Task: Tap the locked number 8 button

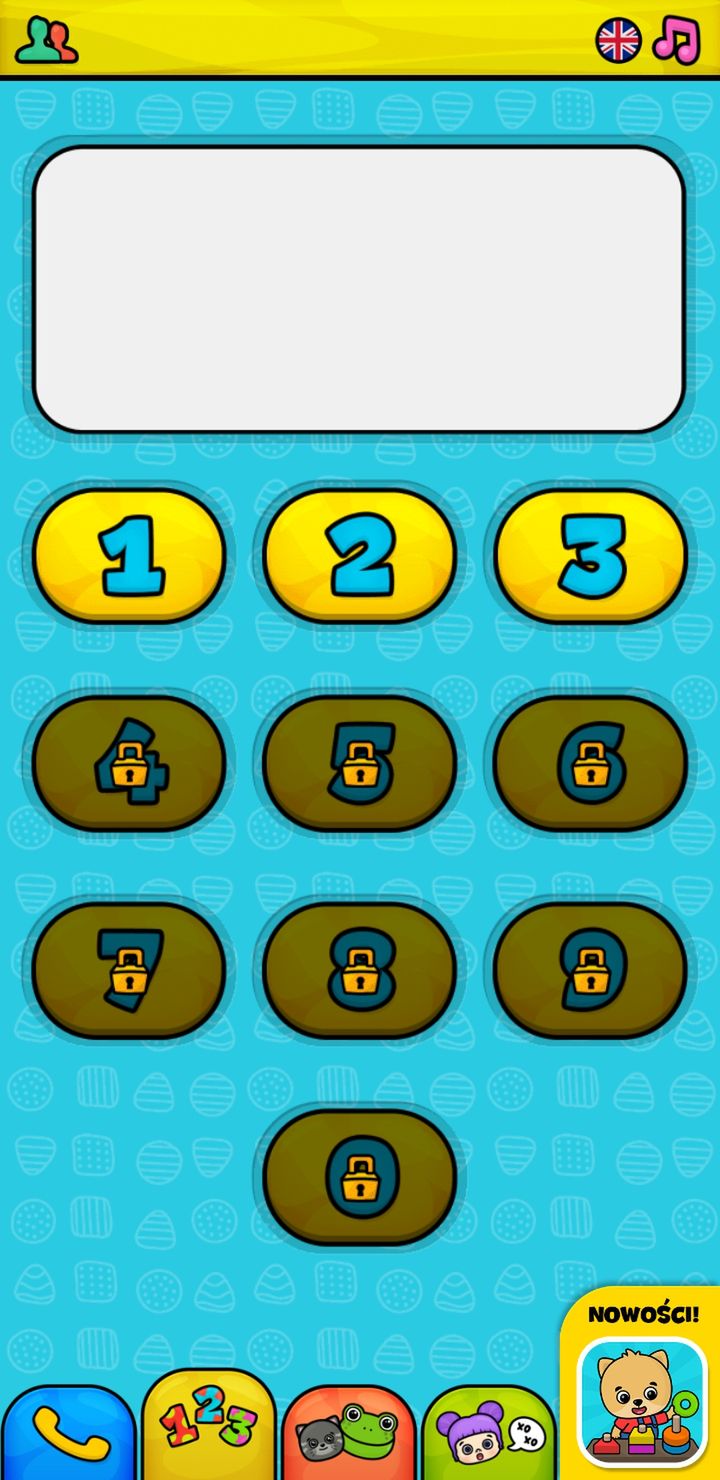Action: coord(360,970)
